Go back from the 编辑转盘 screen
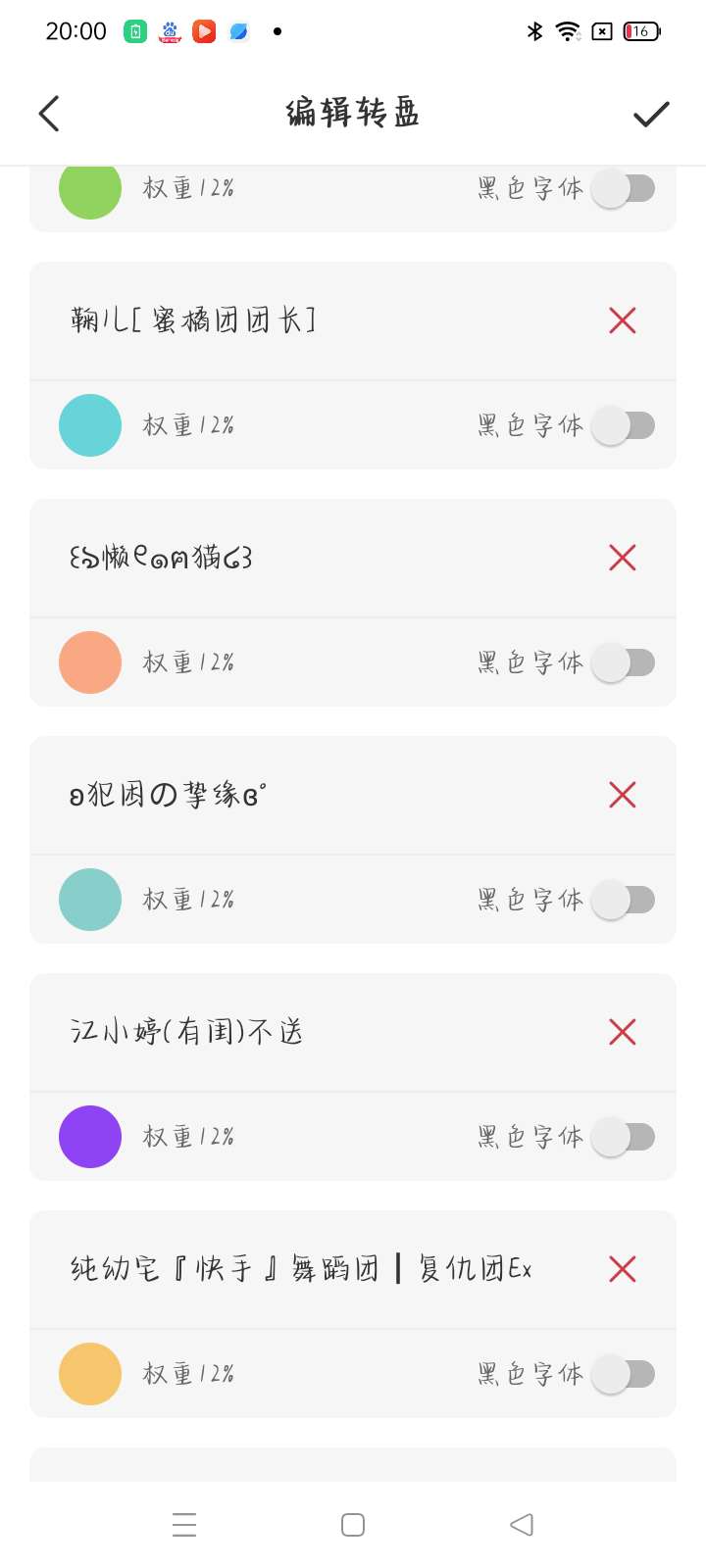 coord(49,114)
